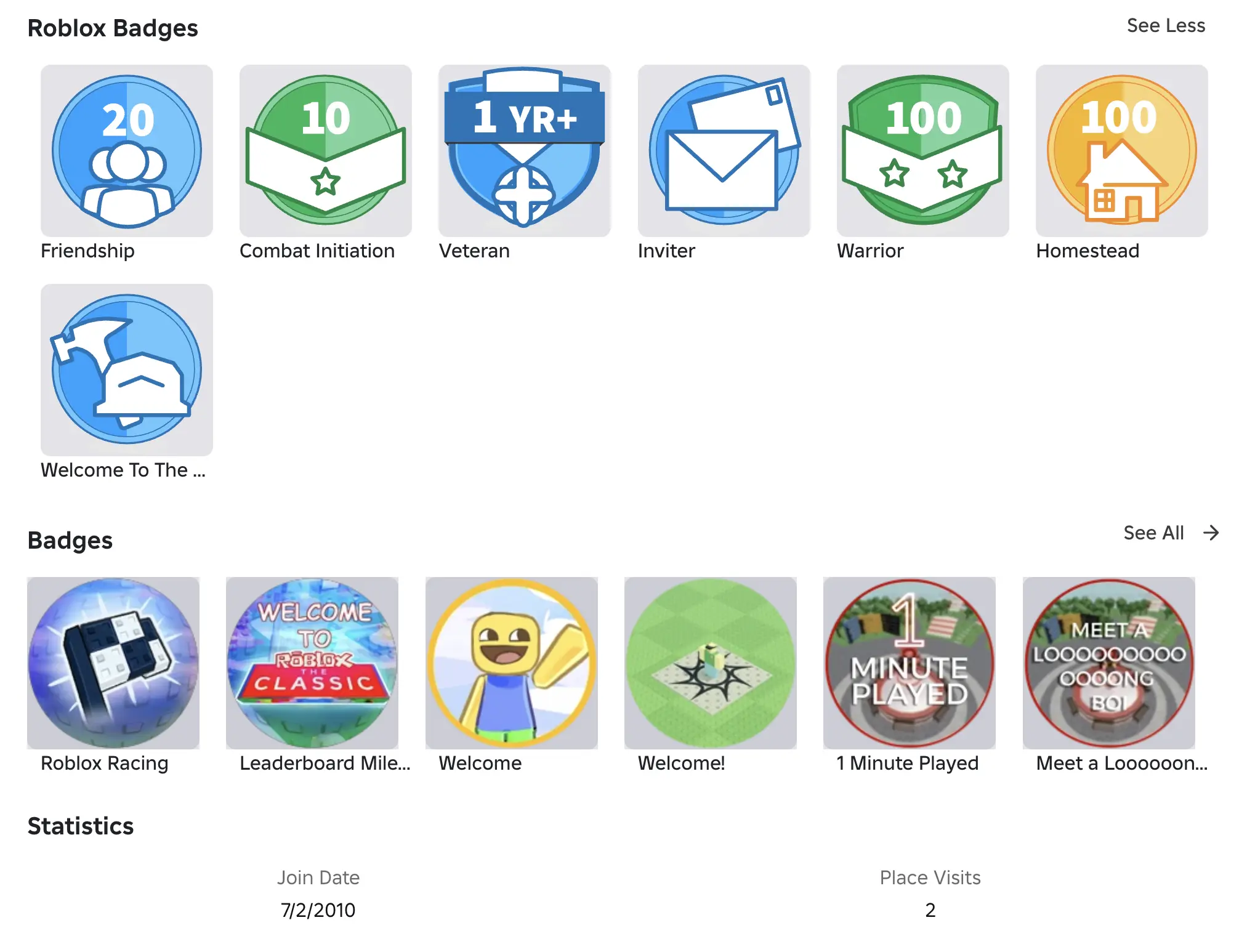This screenshot has width=1255, height=952.
Task: Open the Friendship badge
Action: pos(127,151)
